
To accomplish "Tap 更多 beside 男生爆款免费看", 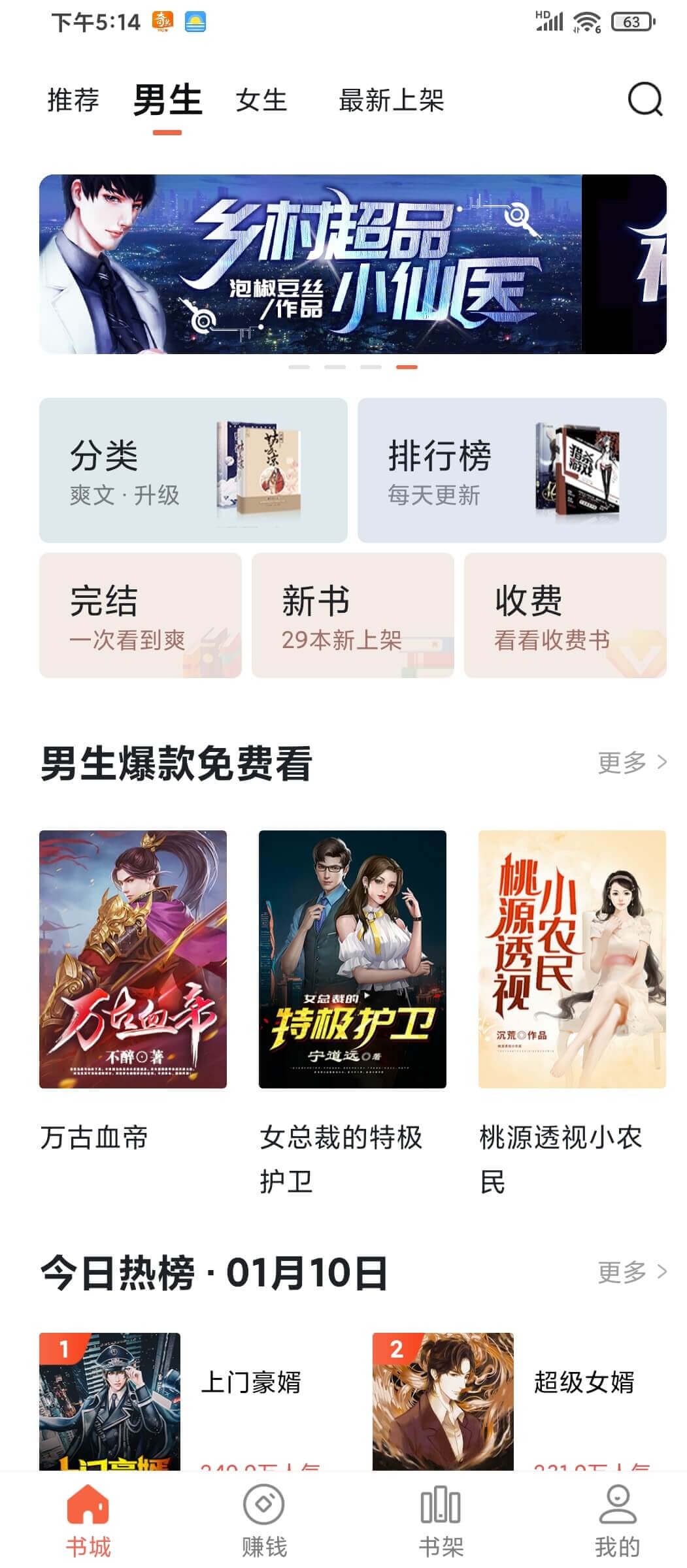I will click(x=632, y=762).
